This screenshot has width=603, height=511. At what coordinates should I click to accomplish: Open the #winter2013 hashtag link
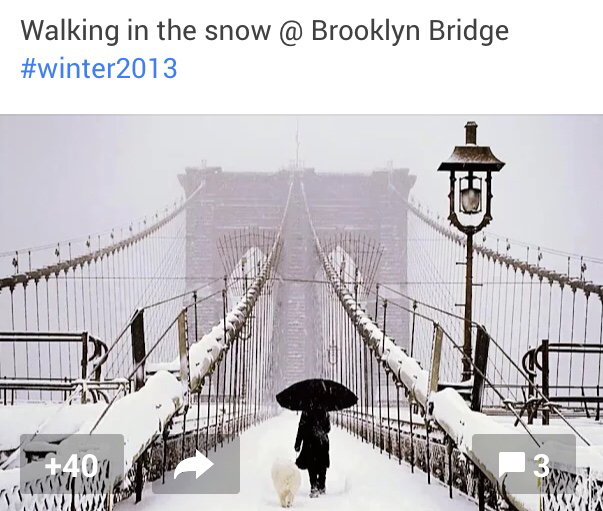[99, 69]
